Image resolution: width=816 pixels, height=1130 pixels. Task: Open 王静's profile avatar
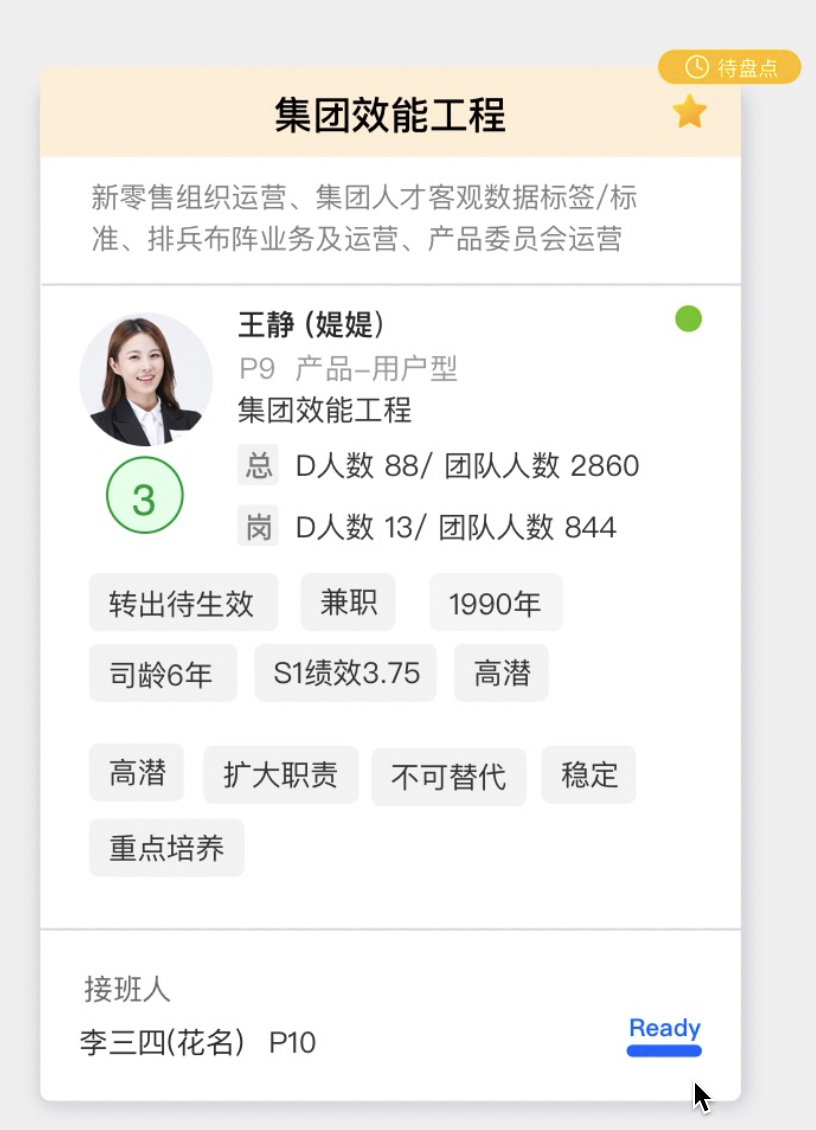coord(146,380)
